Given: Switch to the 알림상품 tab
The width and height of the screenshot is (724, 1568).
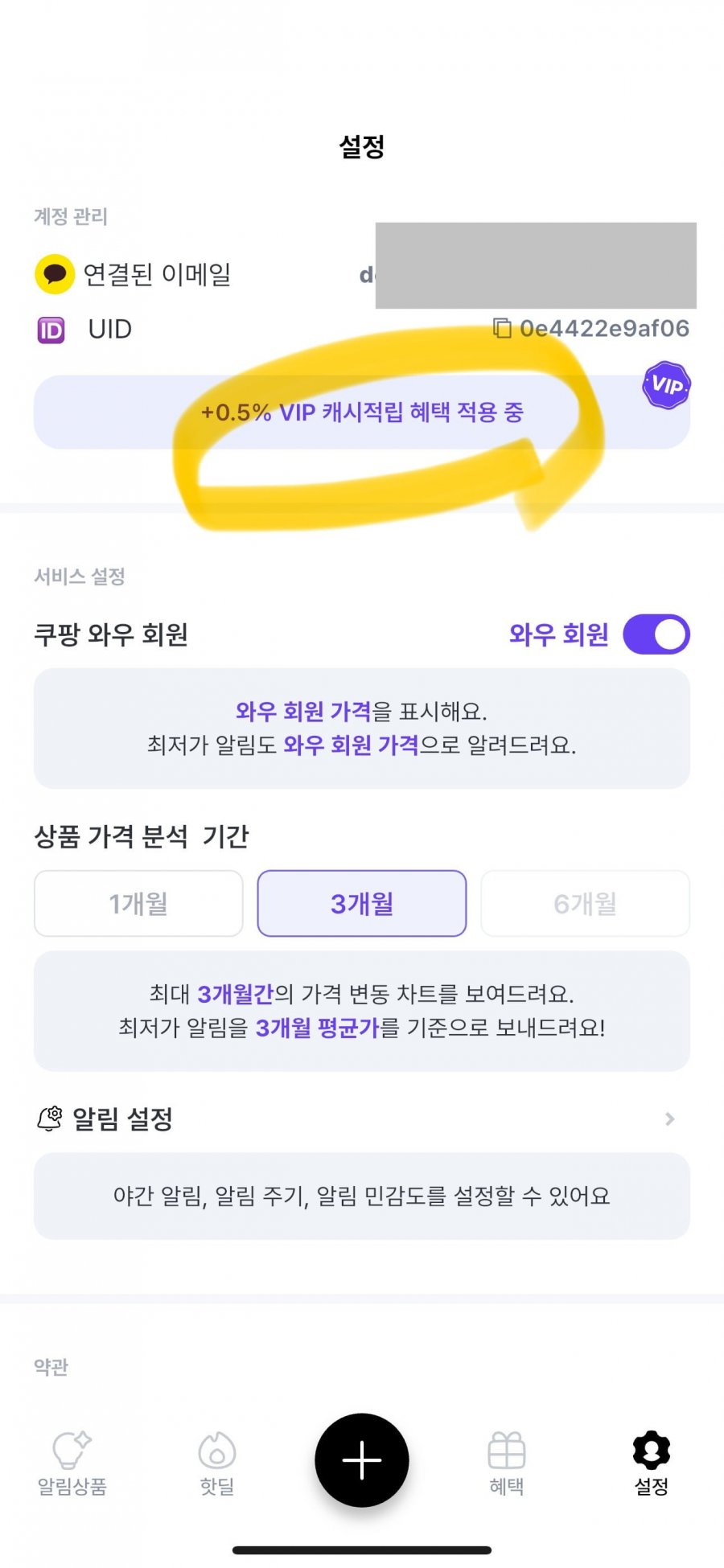Looking at the screenshot, I should [72, 1463].
